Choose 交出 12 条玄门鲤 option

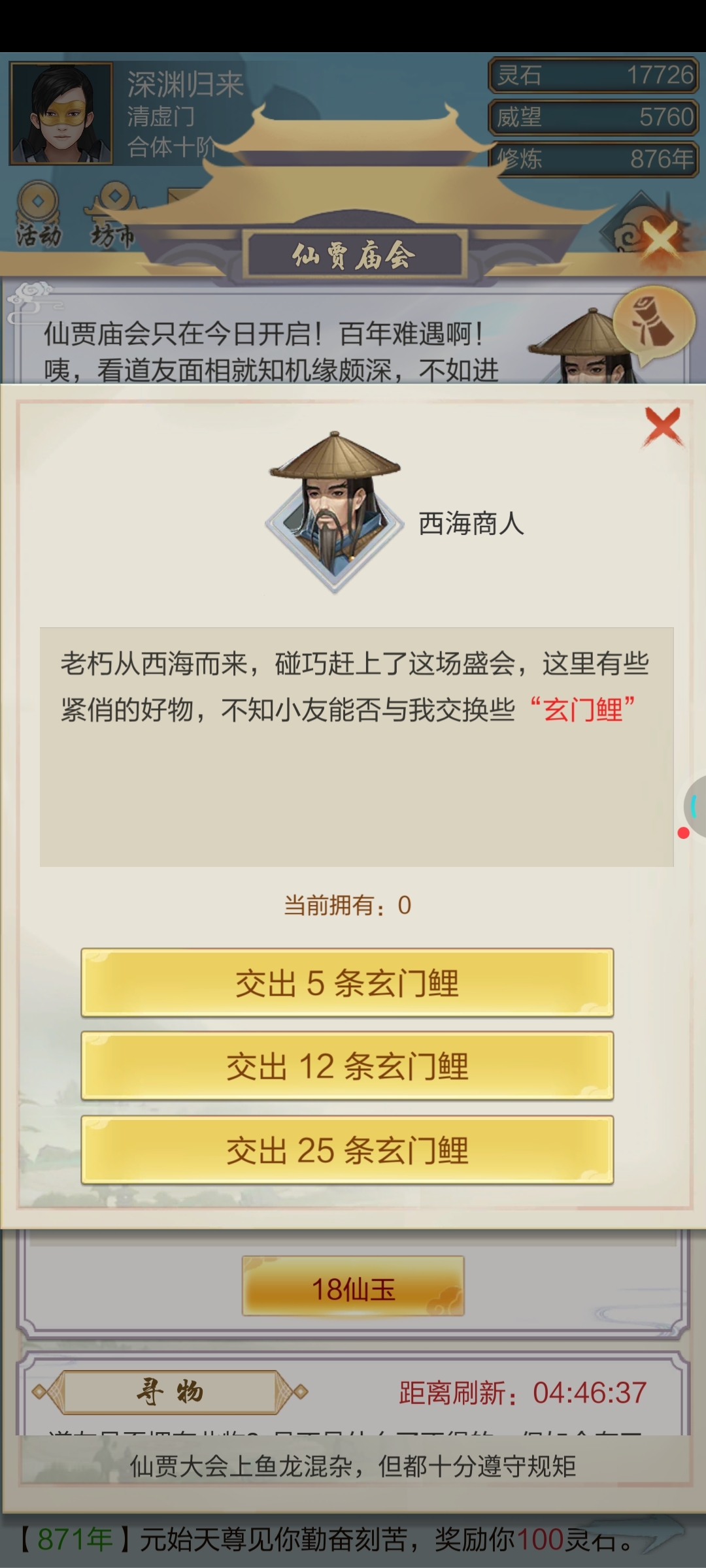[x=347, y=1066]
